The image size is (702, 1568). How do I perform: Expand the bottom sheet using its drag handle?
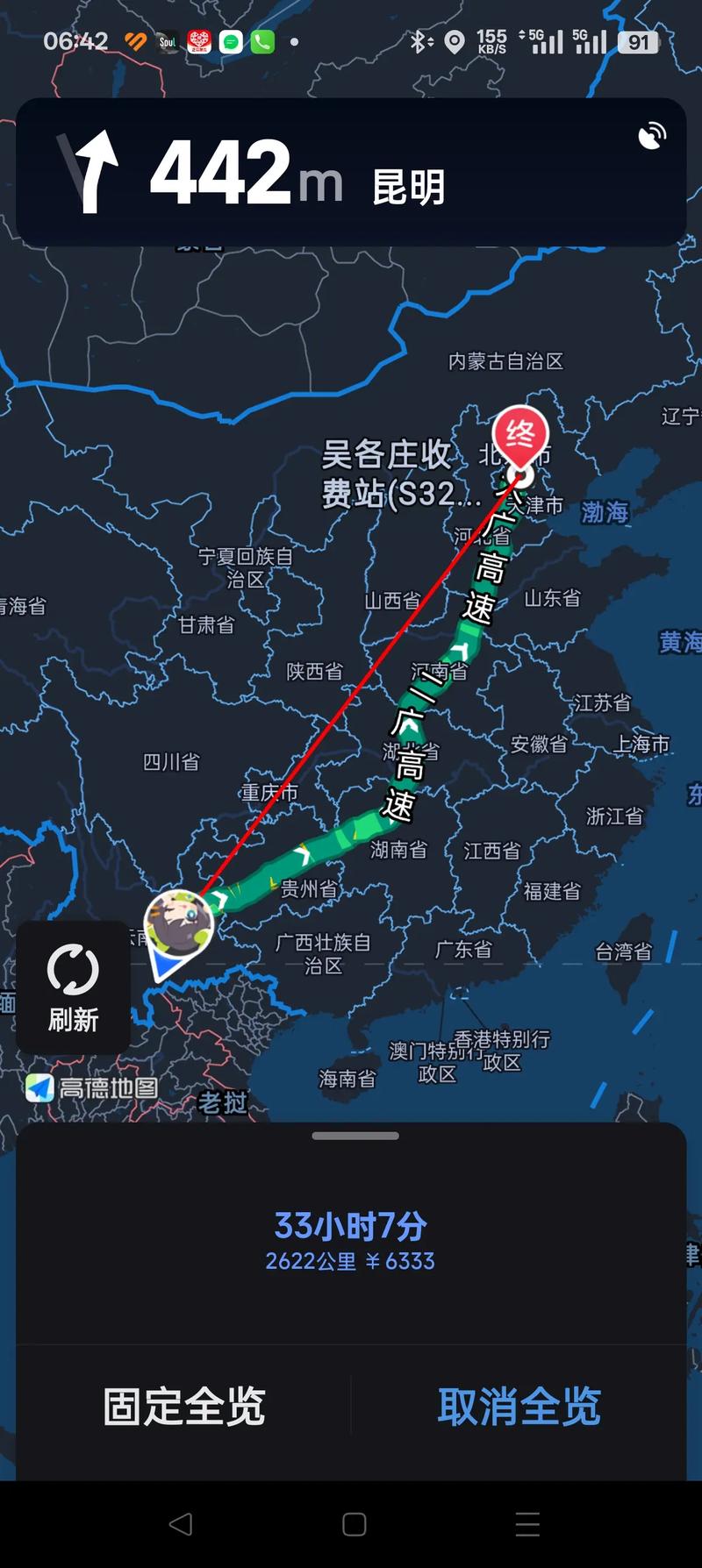(355, 1137)
